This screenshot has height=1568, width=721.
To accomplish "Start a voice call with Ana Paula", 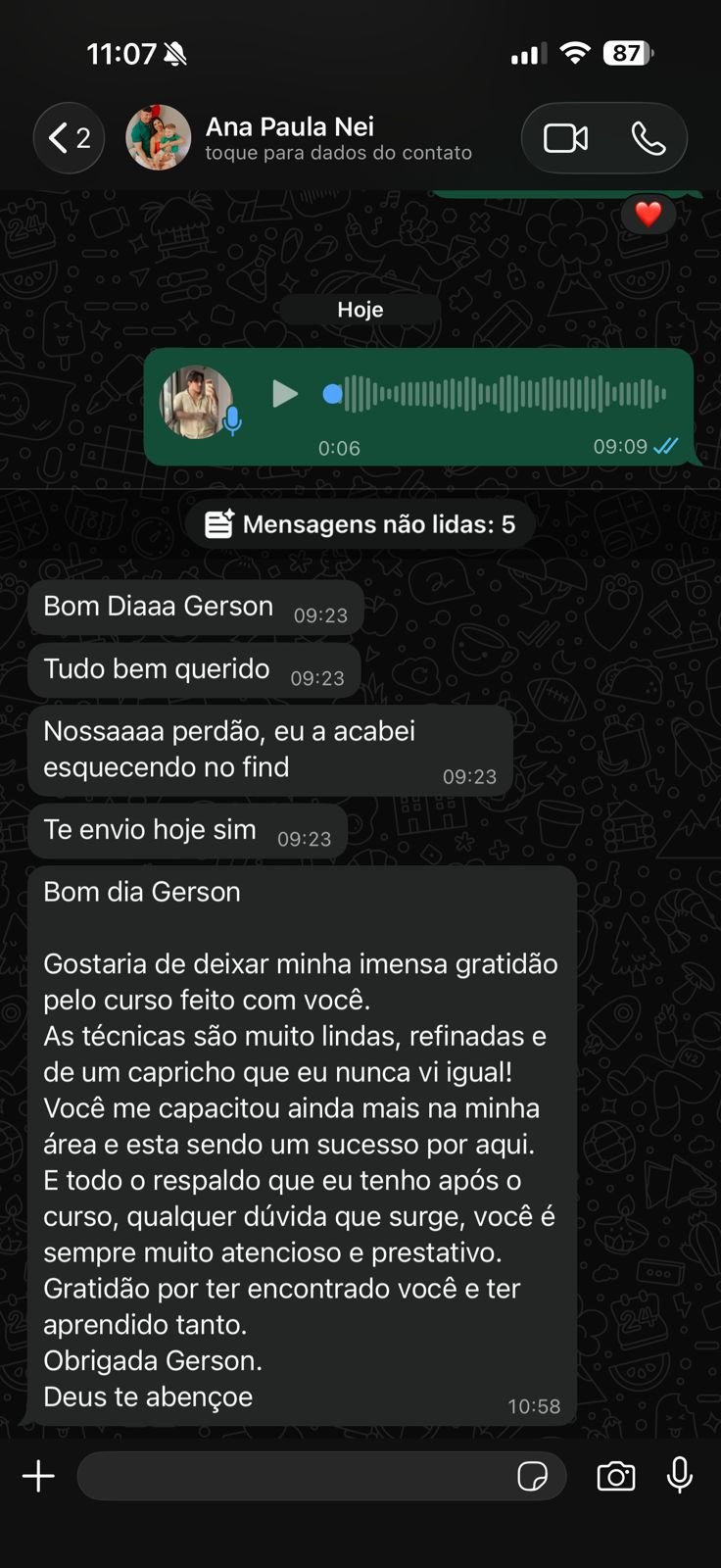I will pyautogui.click(x=648, y=138).
